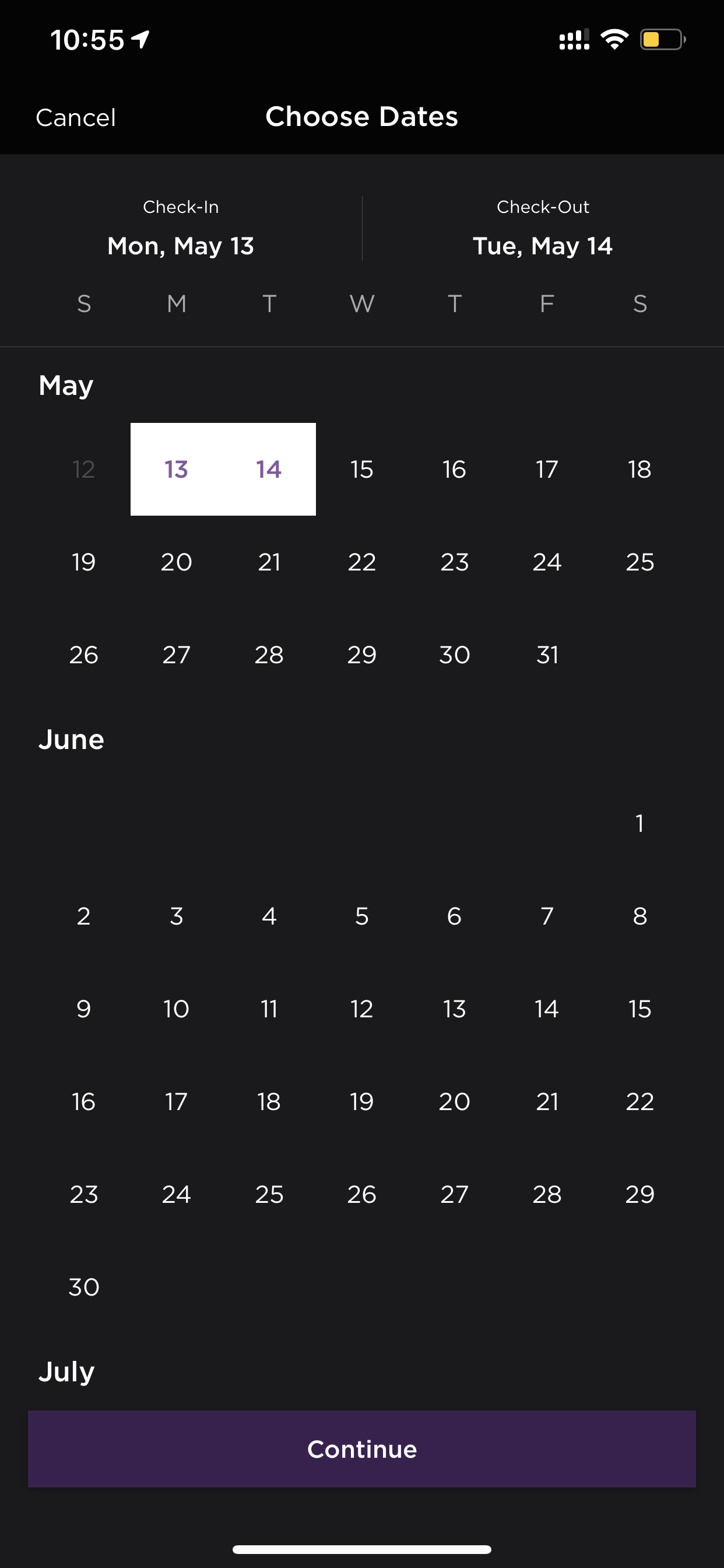Pick June 20 on the calendar
Screen dimensions: 724x1568
coord(455,1101)
